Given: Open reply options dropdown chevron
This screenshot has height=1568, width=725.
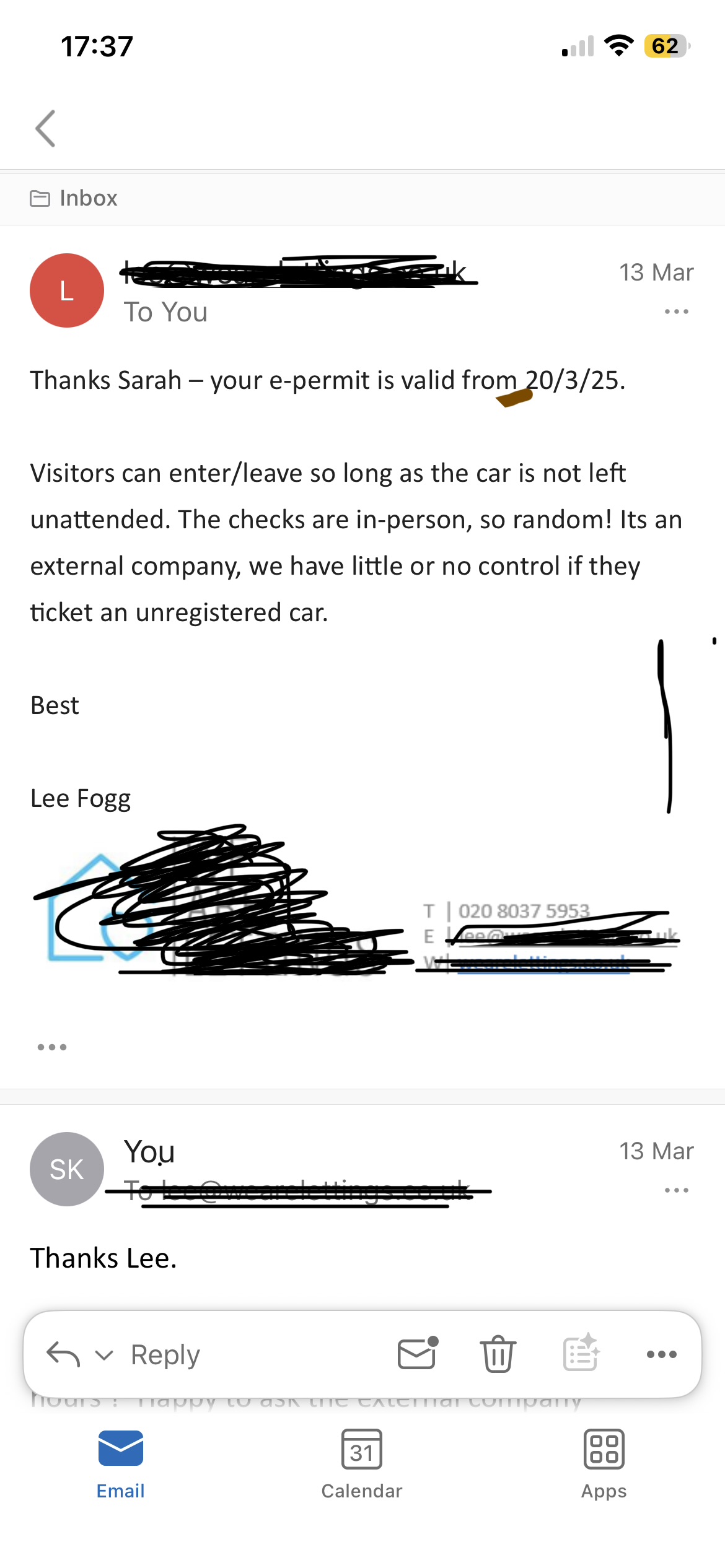Looking at the screenshot, I should click(104, 1355).
